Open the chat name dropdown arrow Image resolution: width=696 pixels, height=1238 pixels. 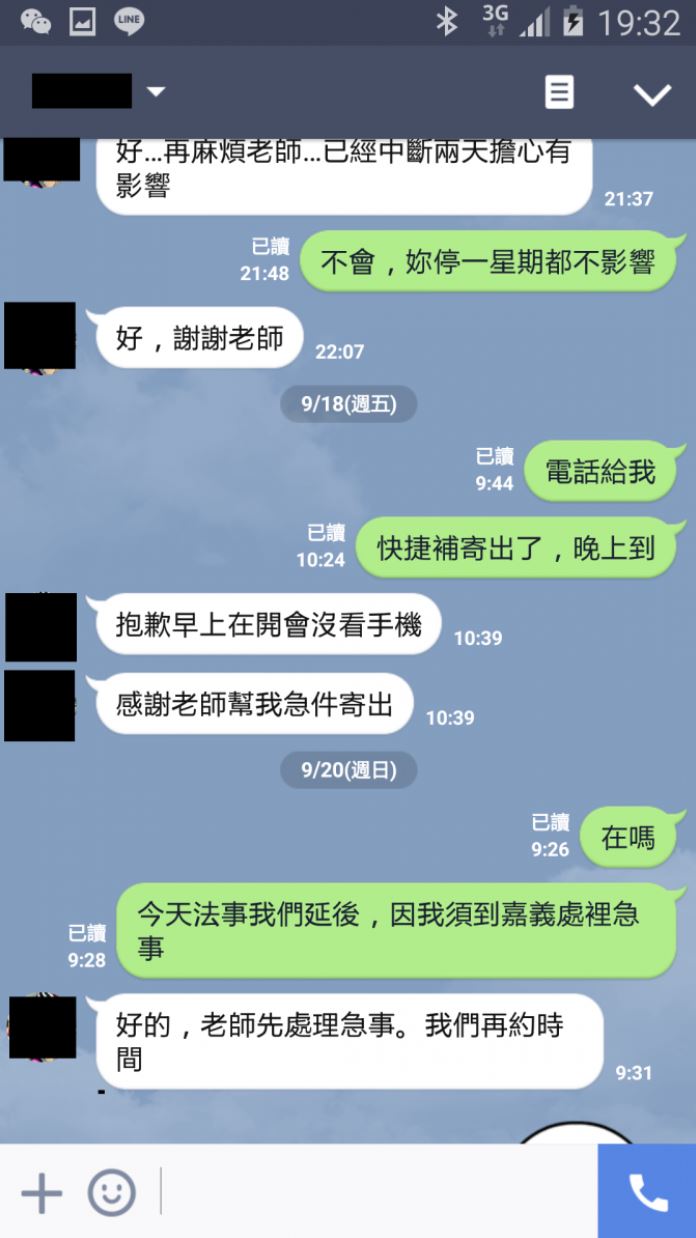click(156, 92)
